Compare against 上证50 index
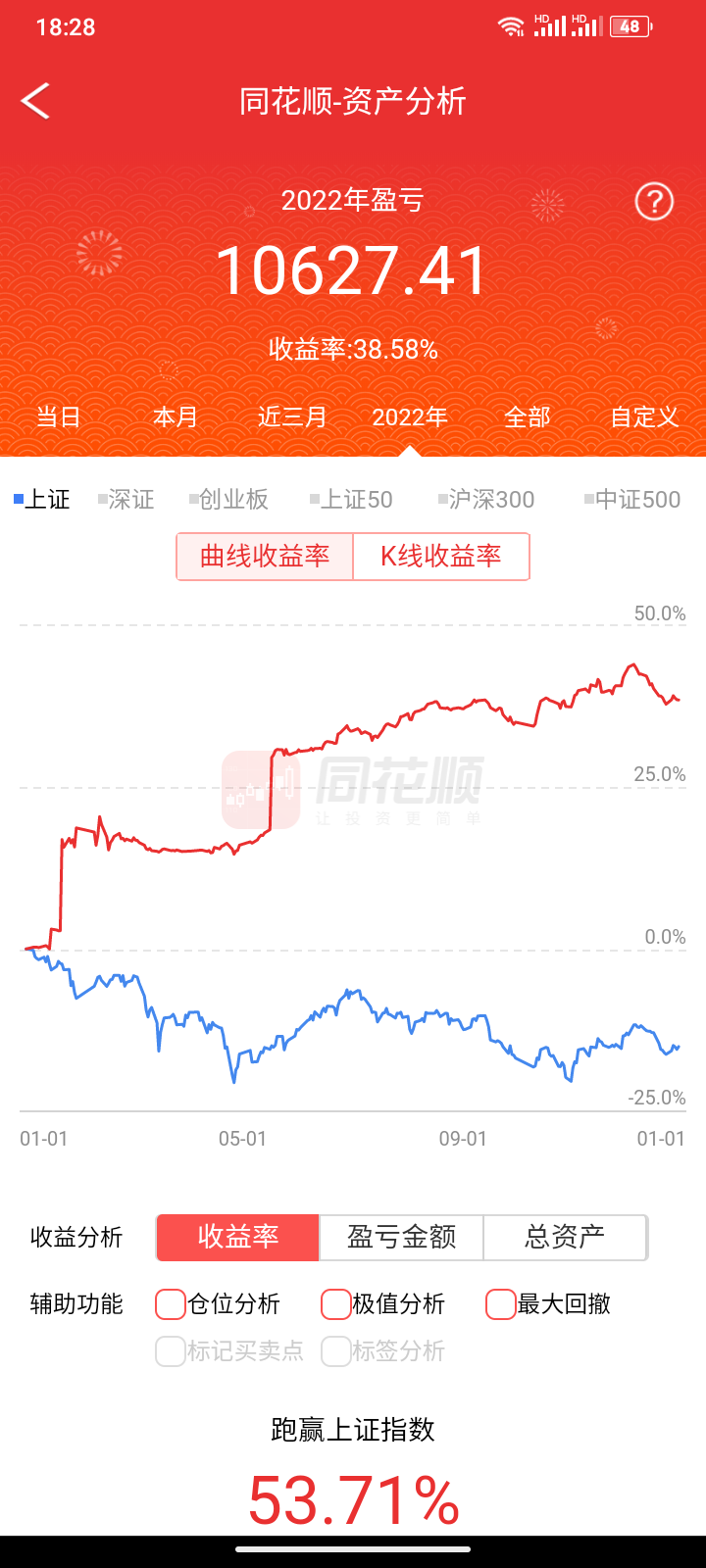Screen dimensions: 706x1568 click(353, 500)
